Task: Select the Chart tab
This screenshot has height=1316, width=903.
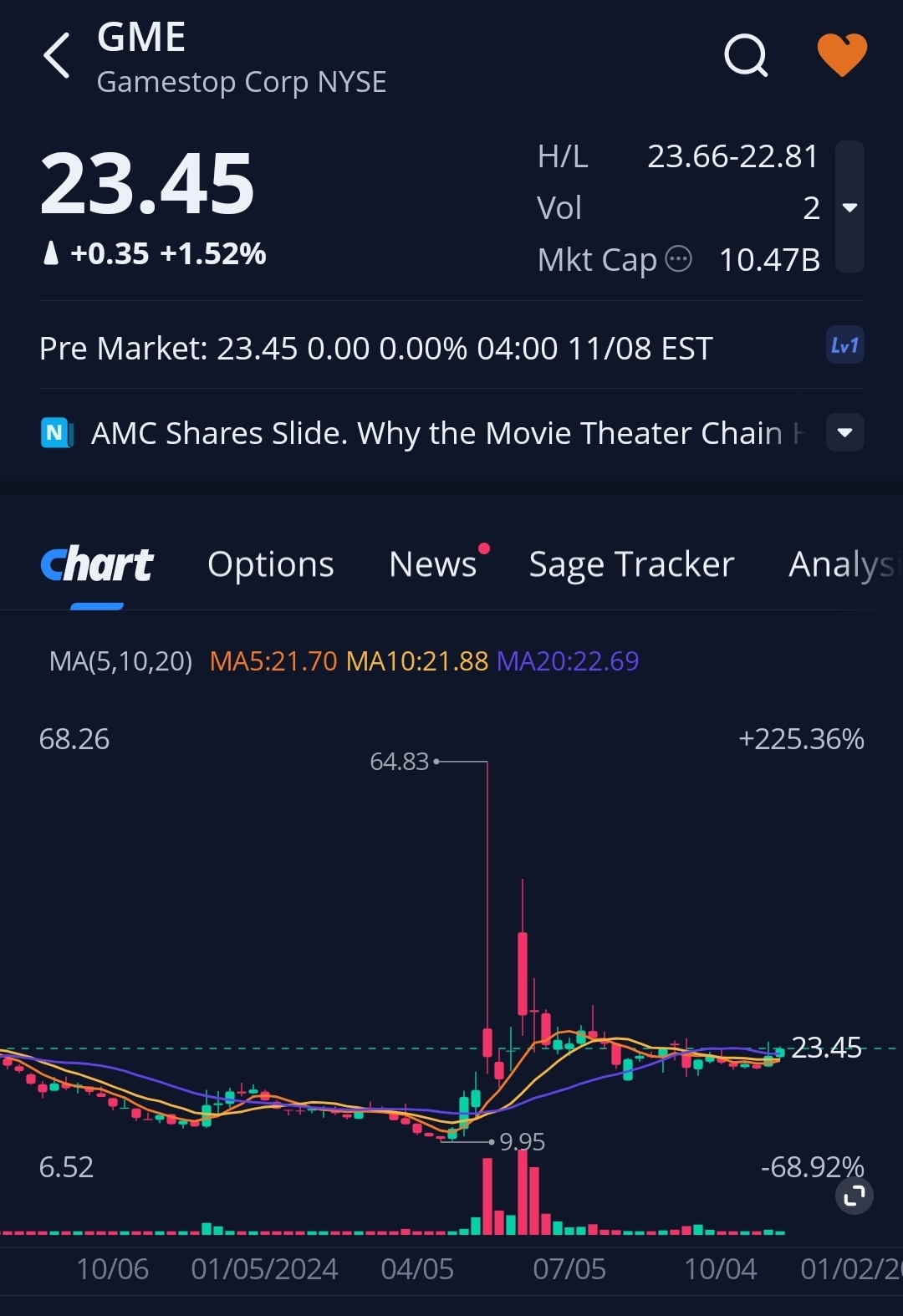Action: pyautogui.click(x=97, y=564)
